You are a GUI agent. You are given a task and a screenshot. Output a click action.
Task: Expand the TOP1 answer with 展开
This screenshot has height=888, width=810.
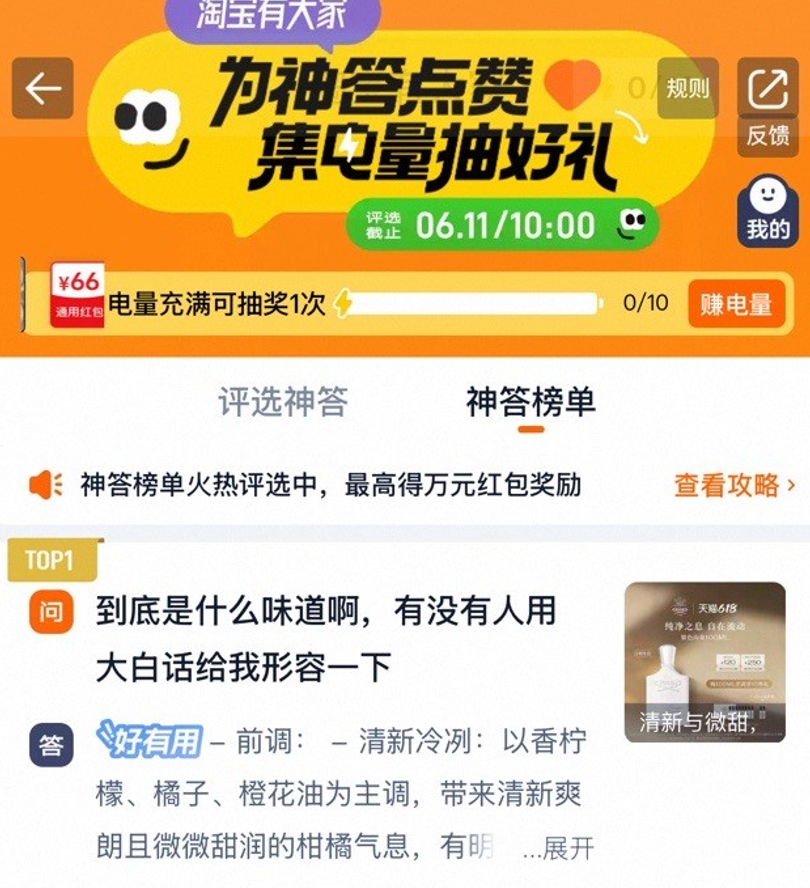click(559, 849)
